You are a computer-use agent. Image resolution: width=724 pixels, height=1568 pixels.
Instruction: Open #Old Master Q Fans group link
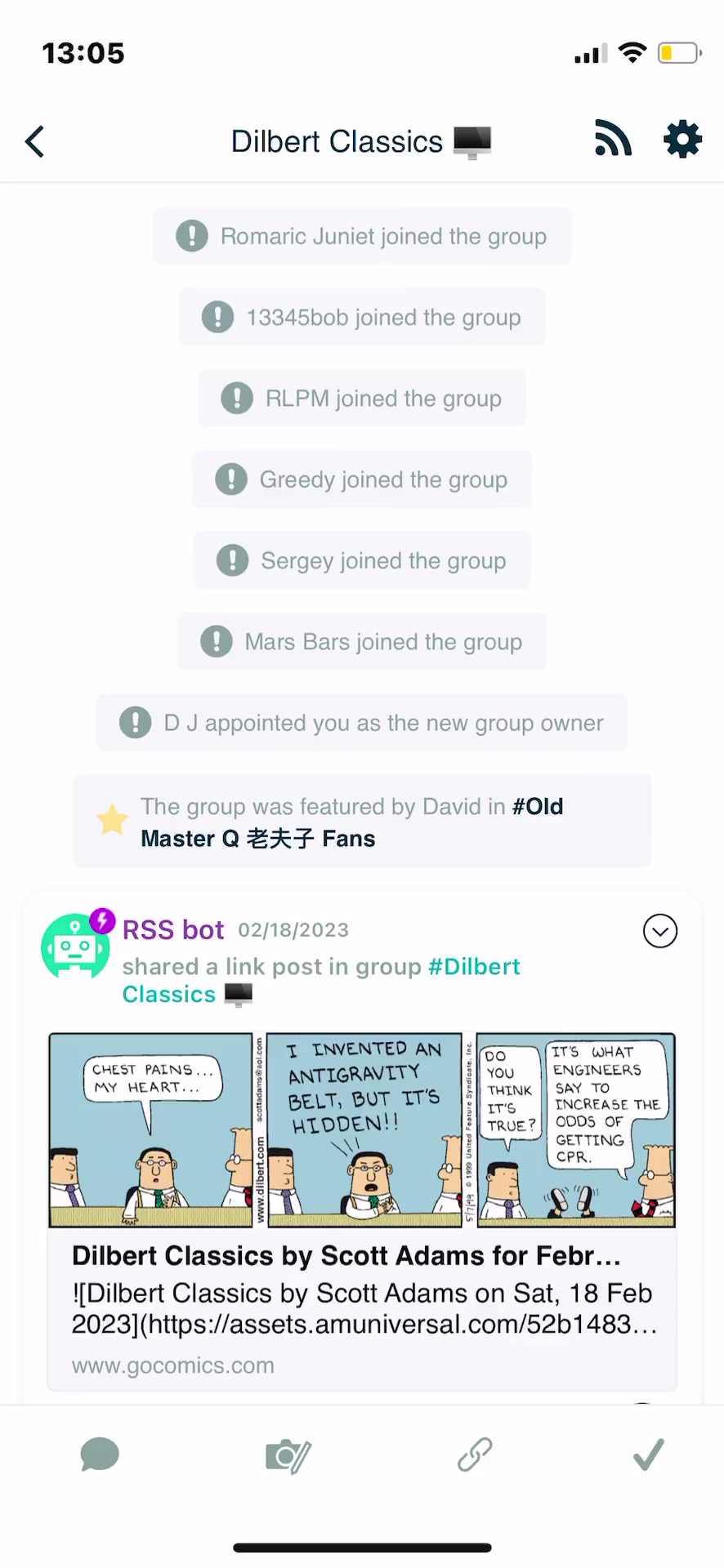[351, 822]
